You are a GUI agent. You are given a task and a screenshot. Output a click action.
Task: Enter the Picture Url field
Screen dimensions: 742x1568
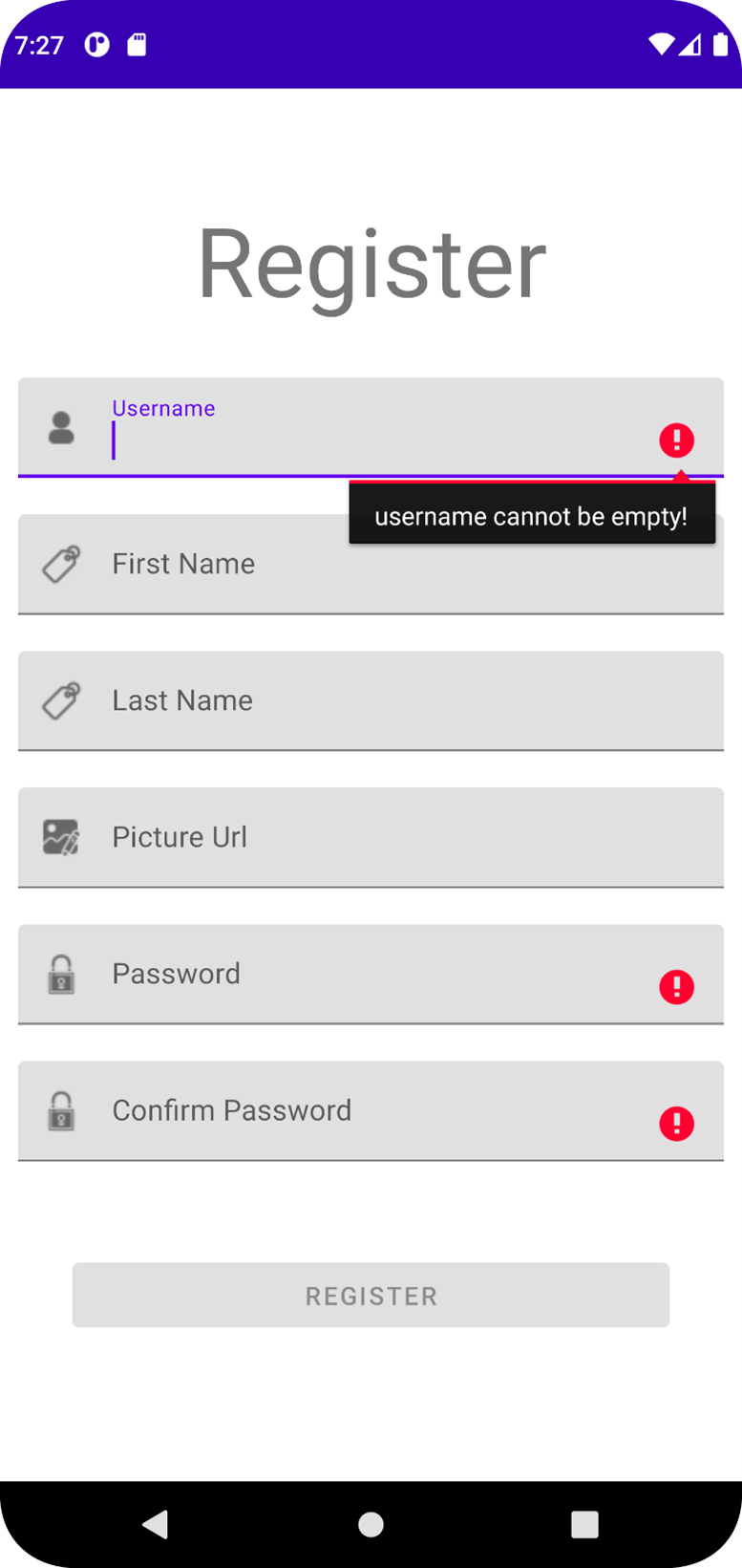[371, 838]
